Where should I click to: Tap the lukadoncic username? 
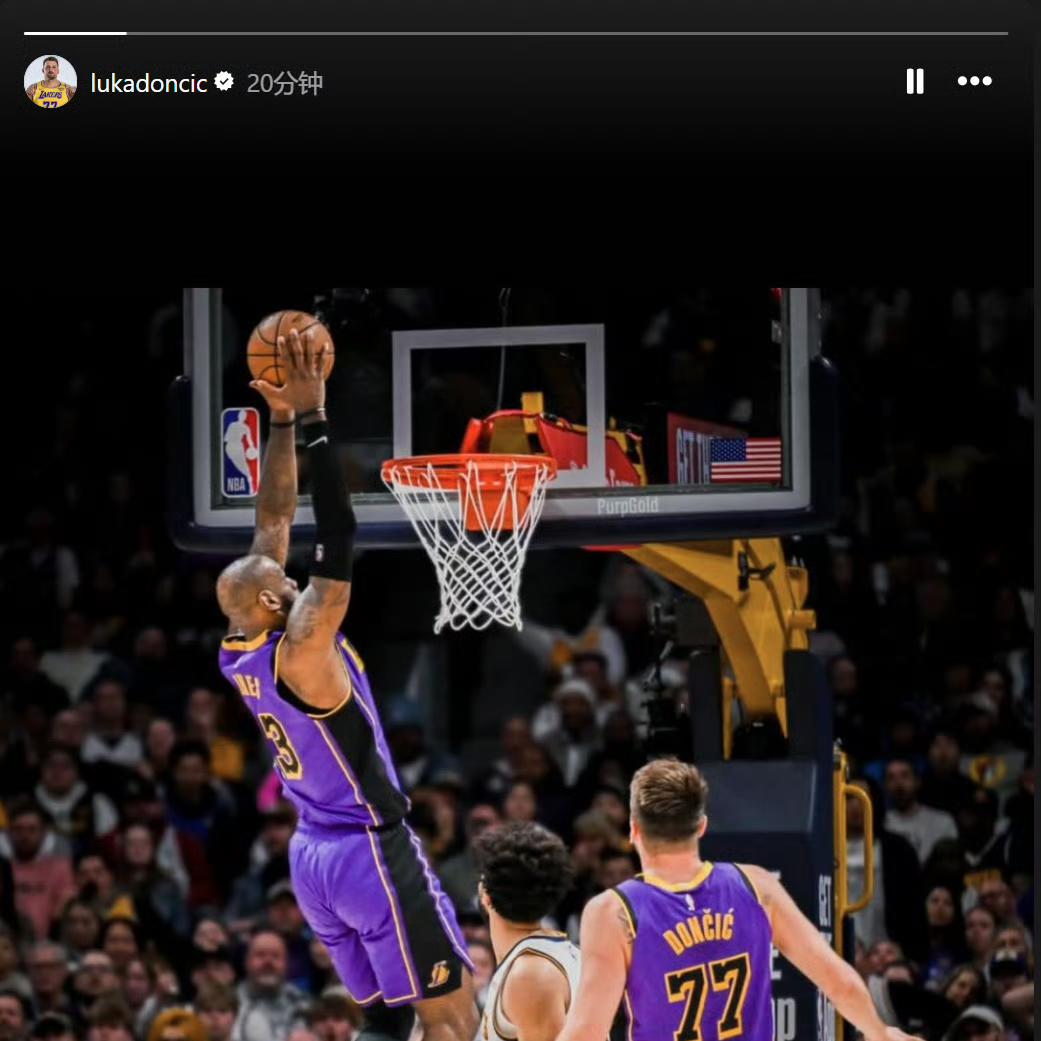(x=148, y=84)
